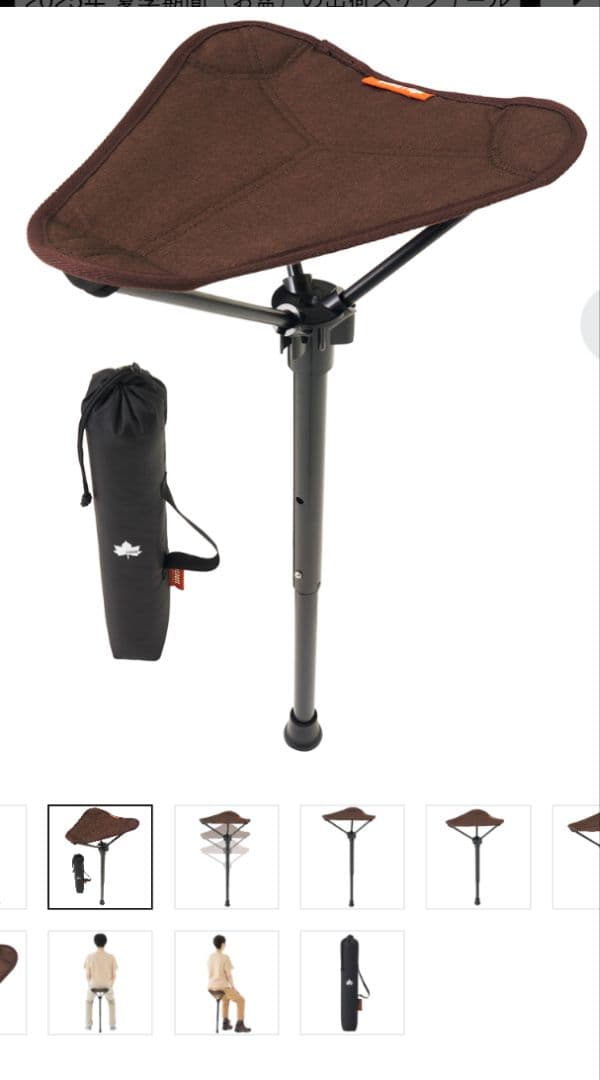This screenshot has width=600, height=1080.
Task: View thumbnail of man sitting in side profile
Action: pos(226,982)
